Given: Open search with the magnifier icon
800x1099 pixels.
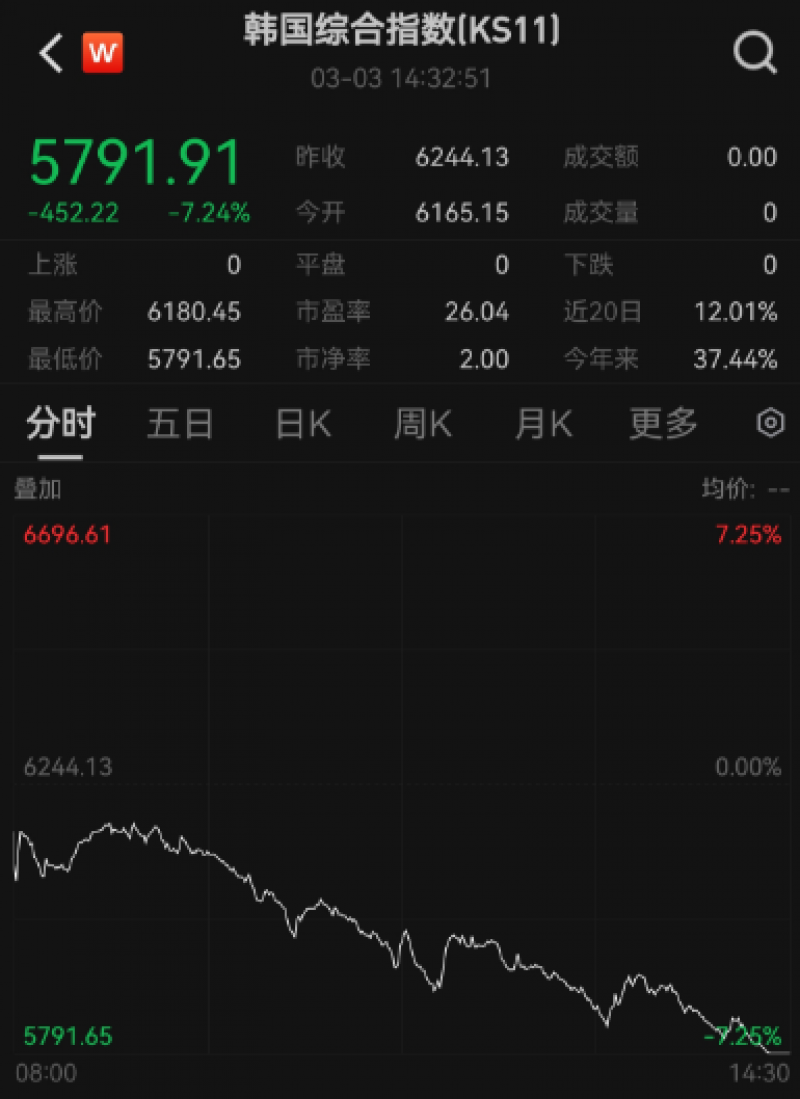Looking at the screenshot, I should tap(755, 52).
